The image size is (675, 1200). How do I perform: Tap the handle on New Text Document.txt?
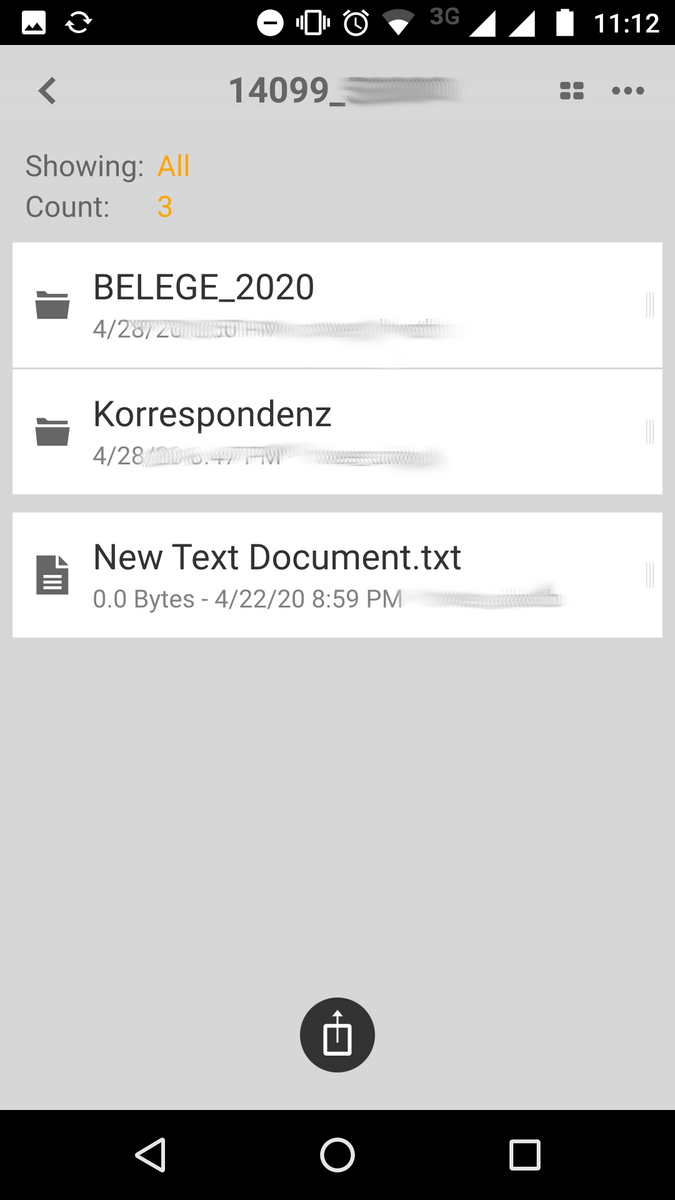coord(650,575)
